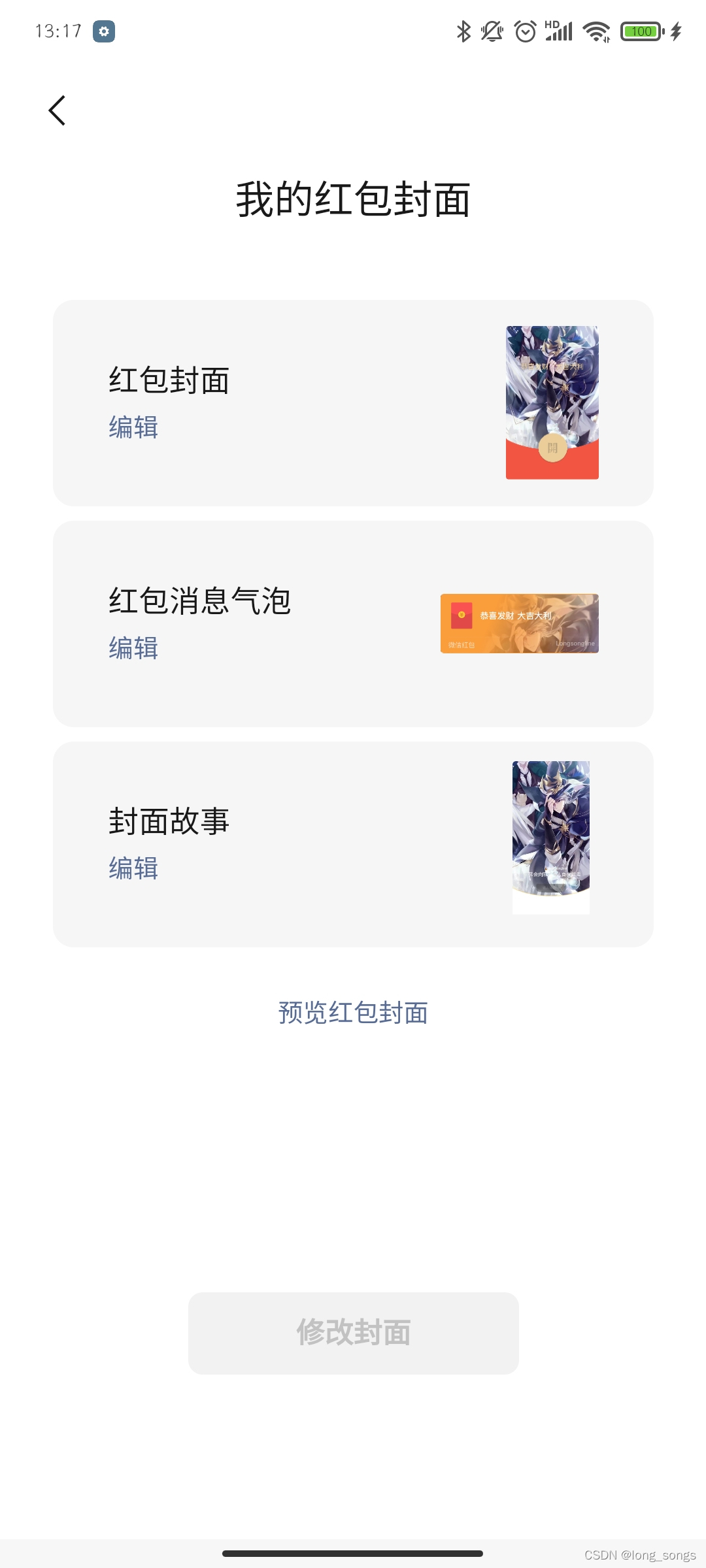Screen dimensions: 706x1568
Task: Tap 编辑 under 封面故事
Action: pyautogui.click(x=133, y=868)
